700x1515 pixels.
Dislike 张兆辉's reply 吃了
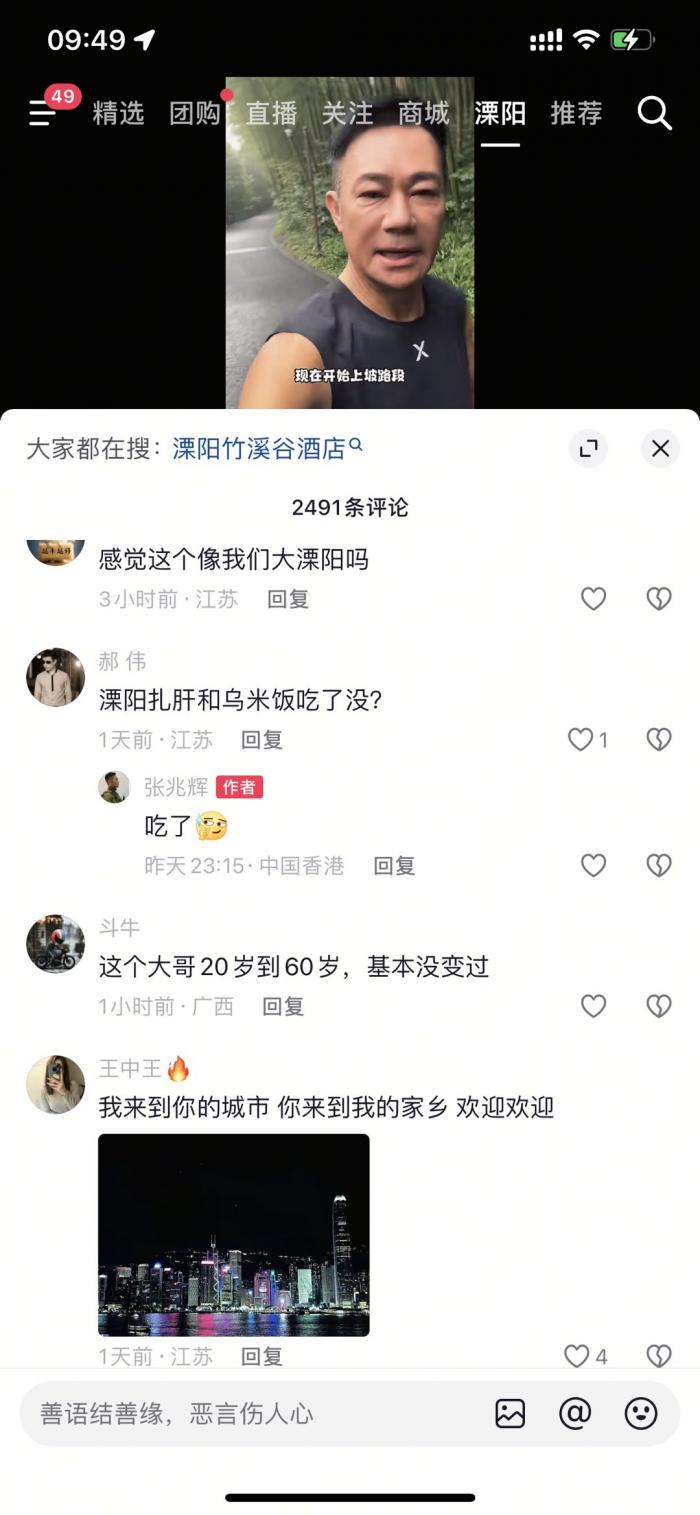[658, 865]
